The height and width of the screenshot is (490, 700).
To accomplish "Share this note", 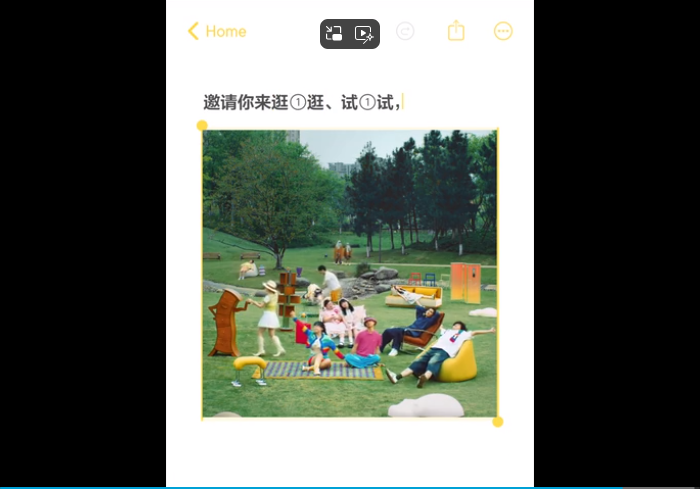I will click(x=456, y=32).
